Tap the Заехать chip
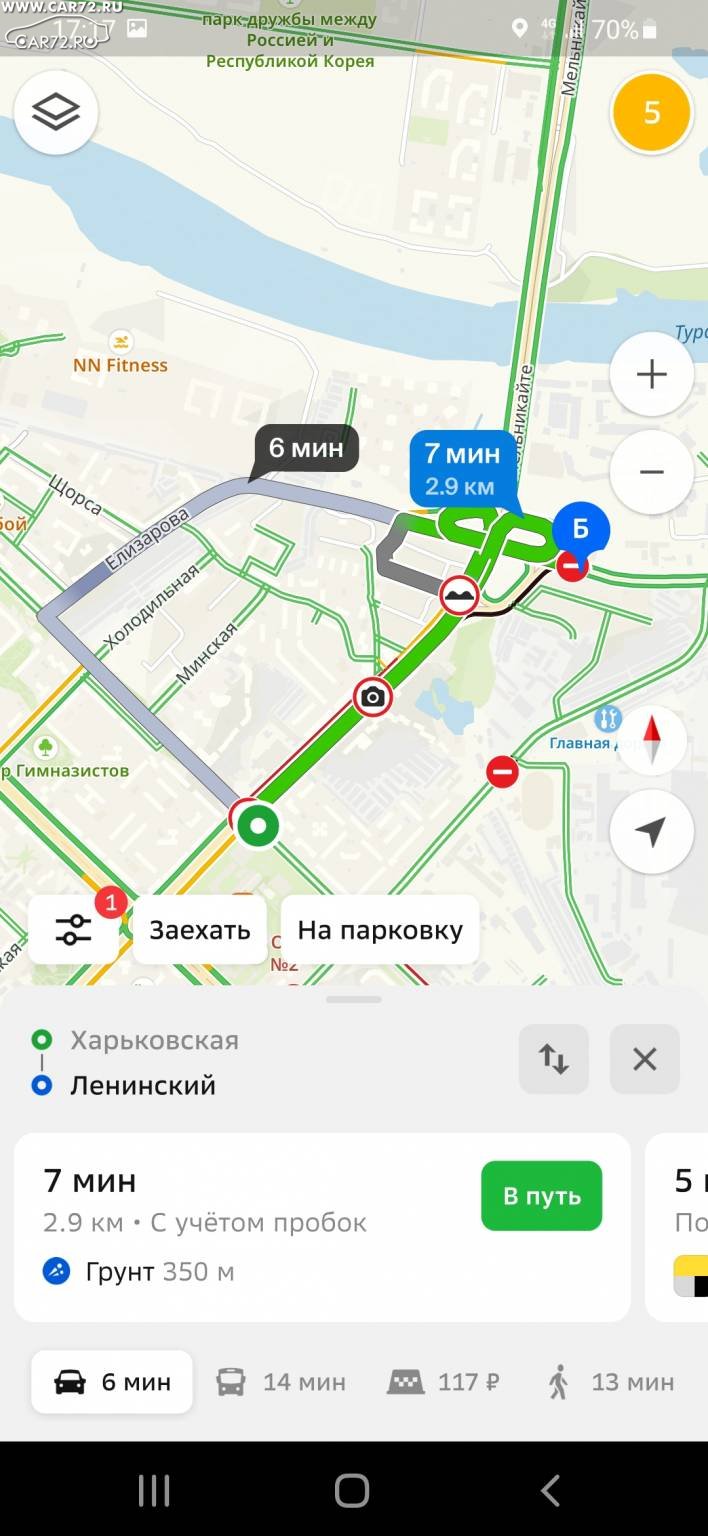This screenshot has width=708, height=1536. tap(200, 930)
